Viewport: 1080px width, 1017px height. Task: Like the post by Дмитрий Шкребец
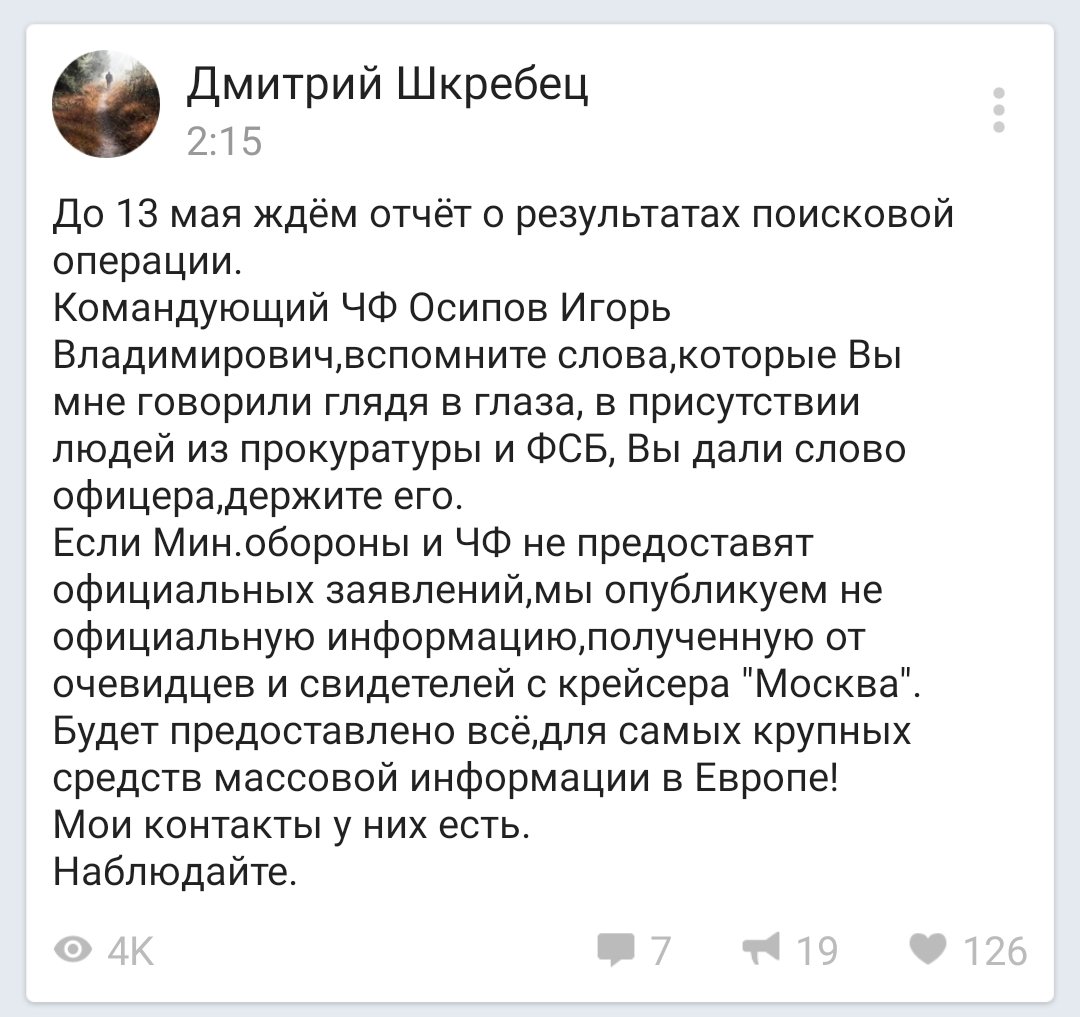[929, 949]
